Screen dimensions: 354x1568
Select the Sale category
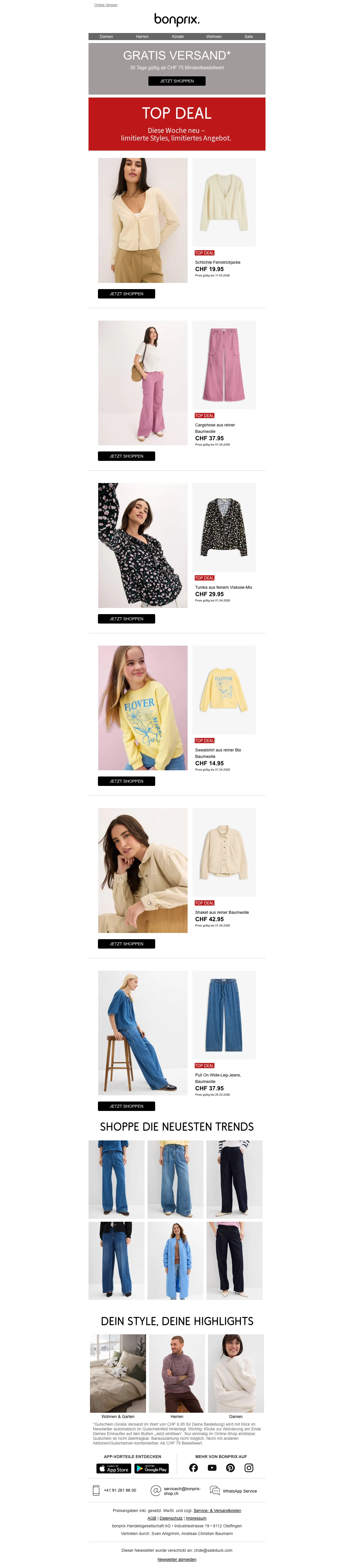(x=248, y=37)
